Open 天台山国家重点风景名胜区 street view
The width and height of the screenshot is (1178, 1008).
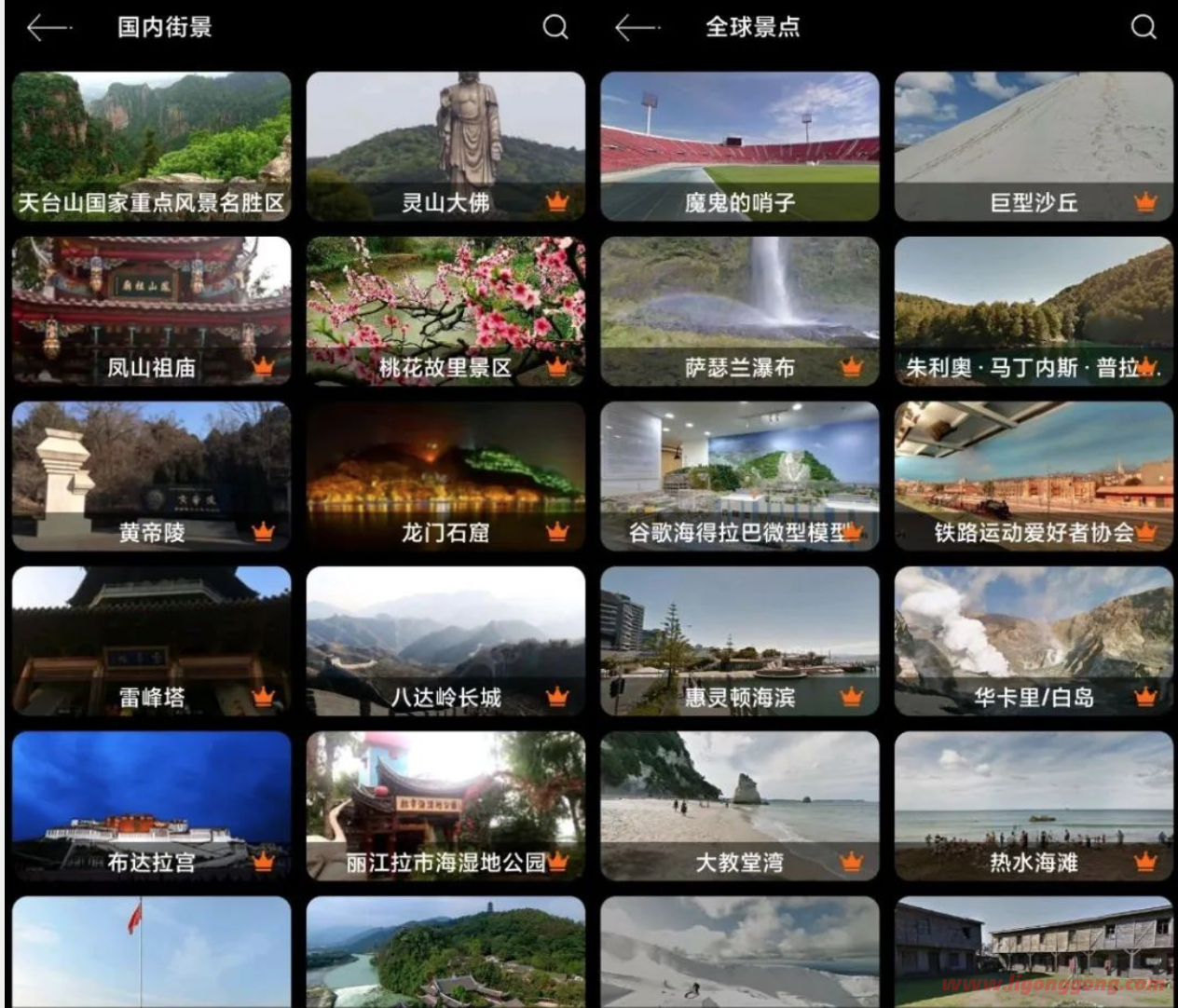(x=151, y=146)
